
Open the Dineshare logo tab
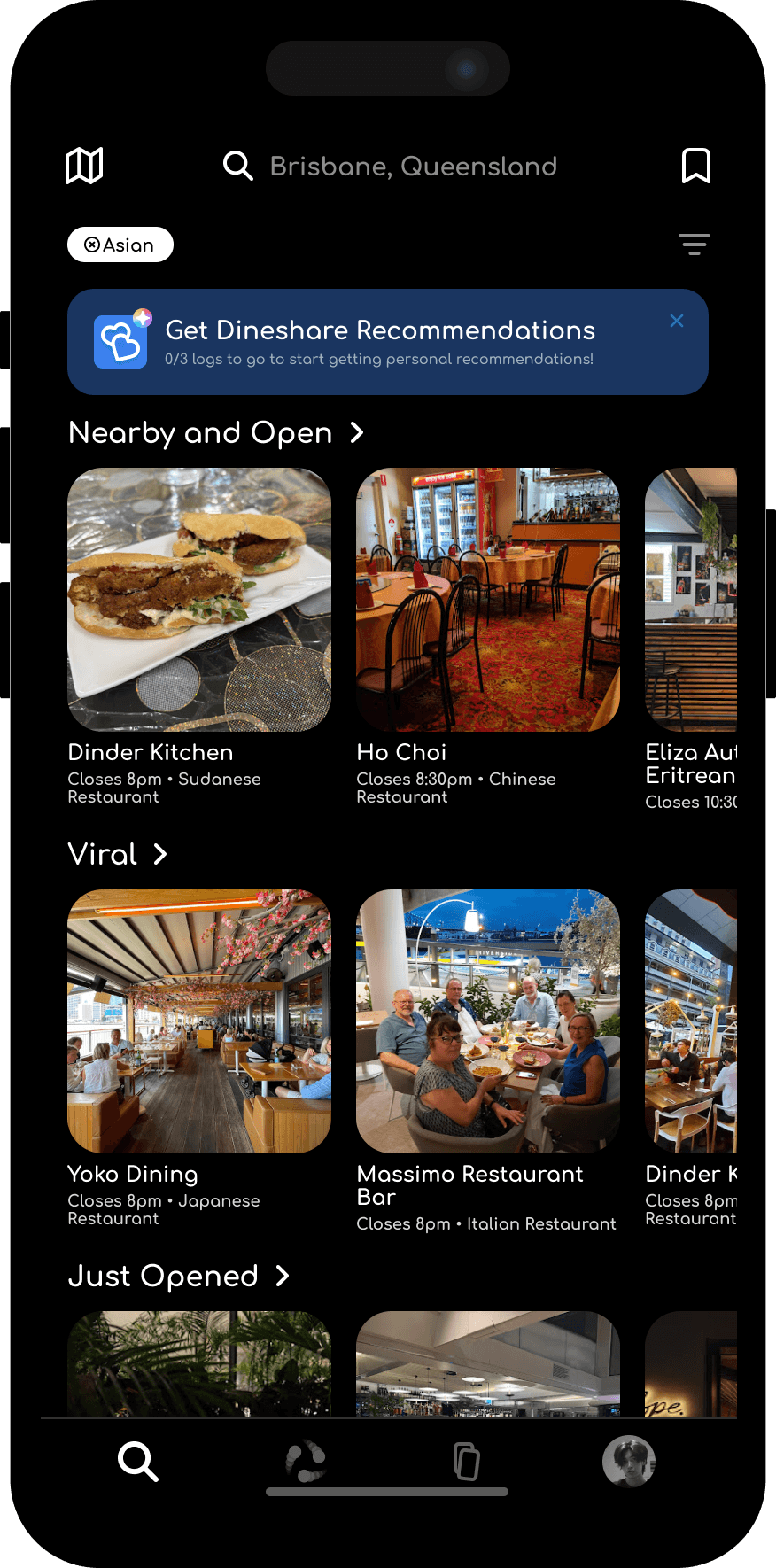307,1461
